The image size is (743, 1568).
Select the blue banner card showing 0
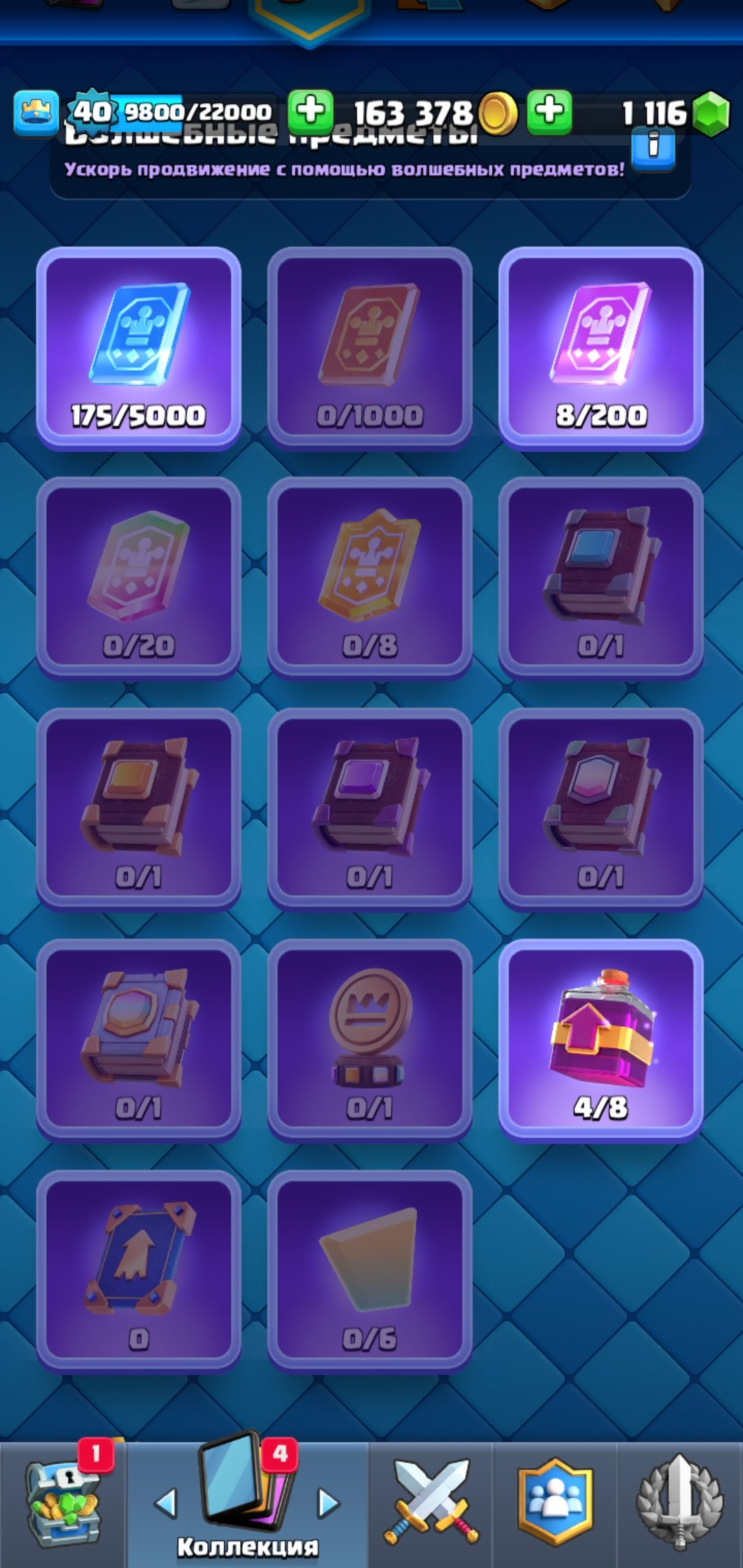coord(138,1271)
